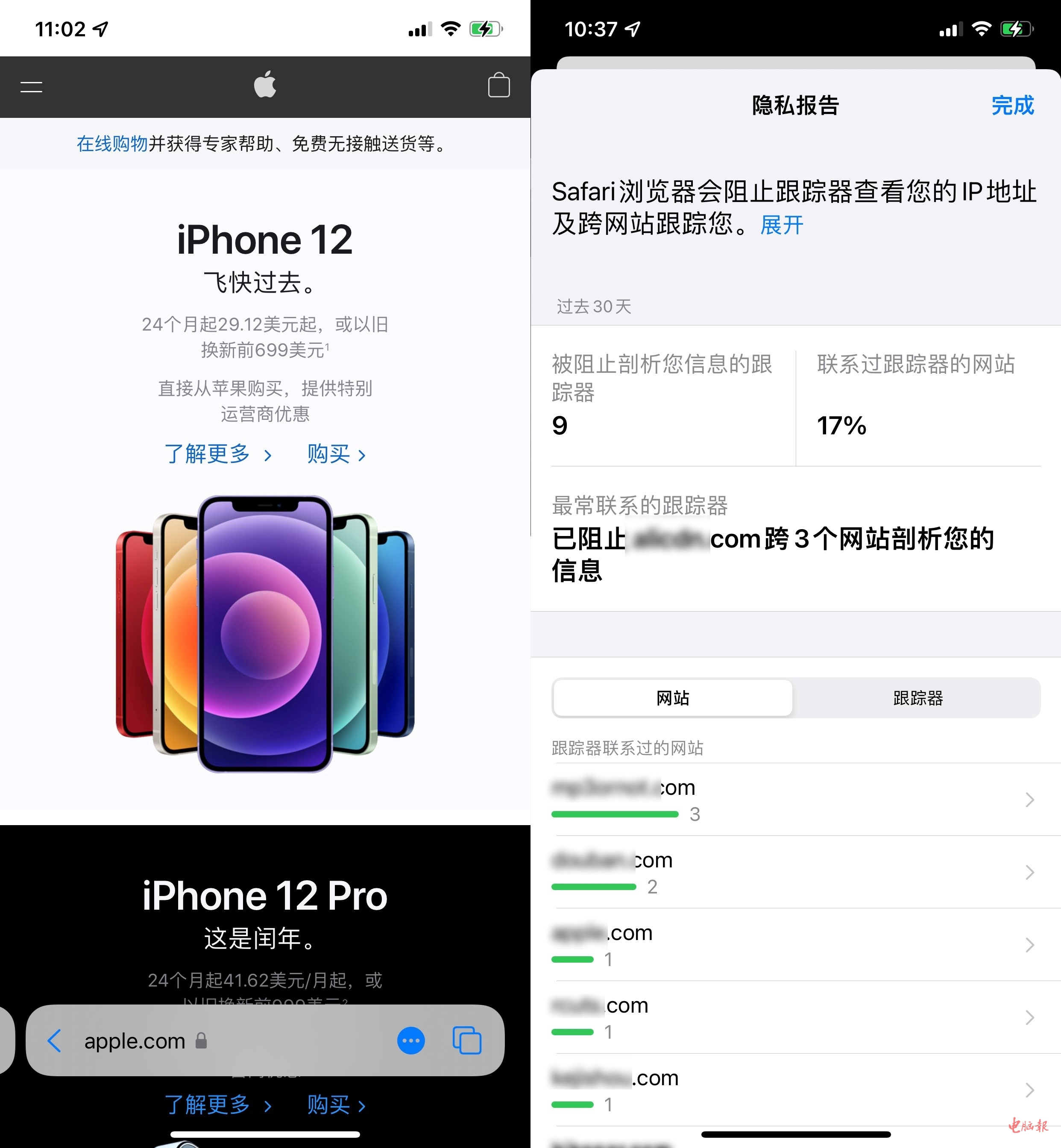The height and width of the screenshot is (1148, 1061).
Task: Go back with Safari's back arrow
Action: [55, 1041]
